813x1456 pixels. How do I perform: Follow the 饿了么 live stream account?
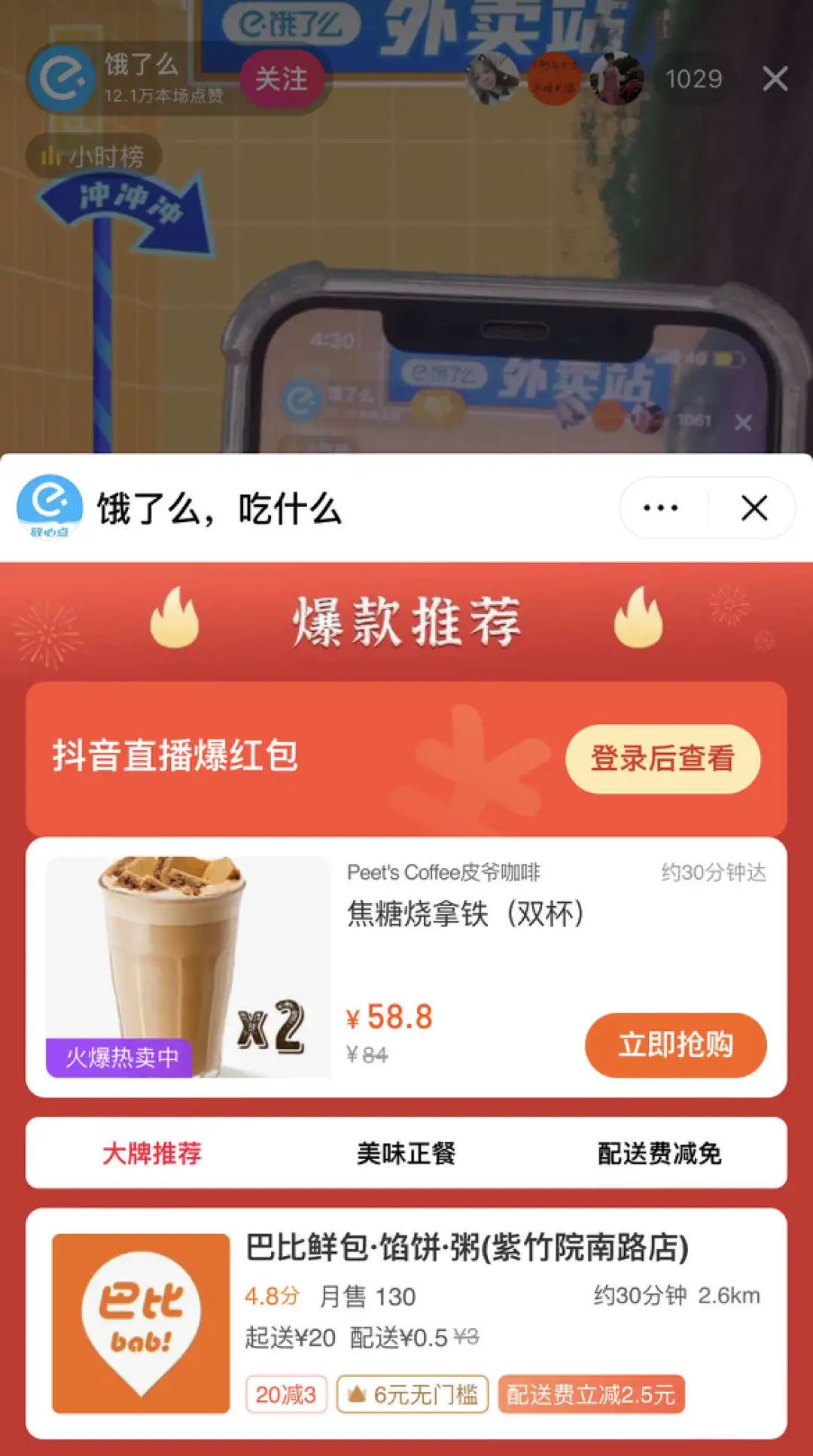[x=282, y=78]
